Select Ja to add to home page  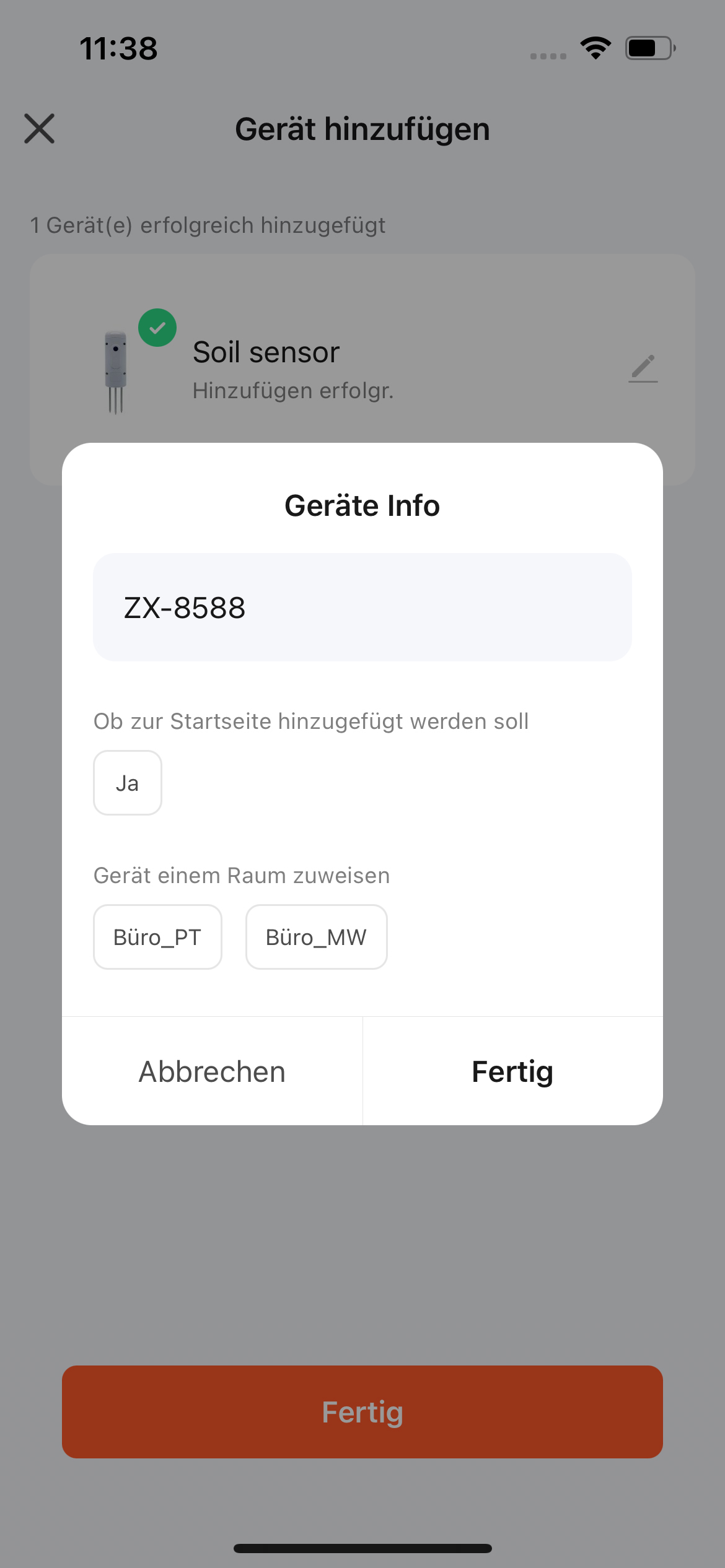[x=128, y=783]
